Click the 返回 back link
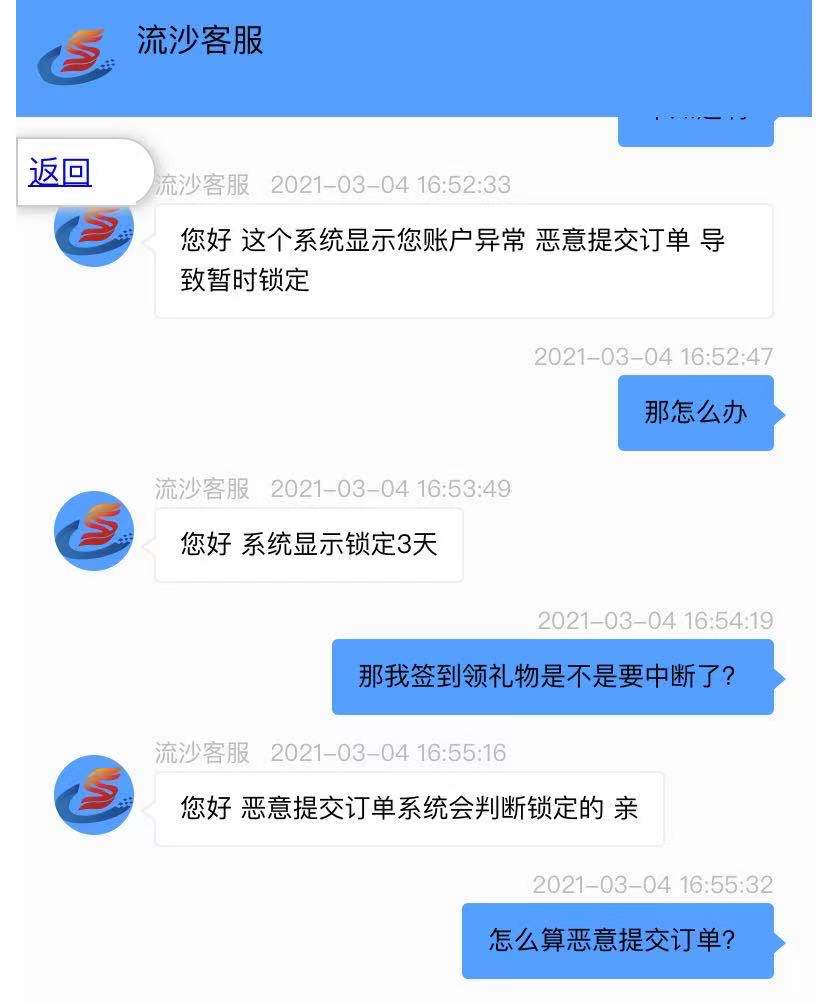 point(59,172)
